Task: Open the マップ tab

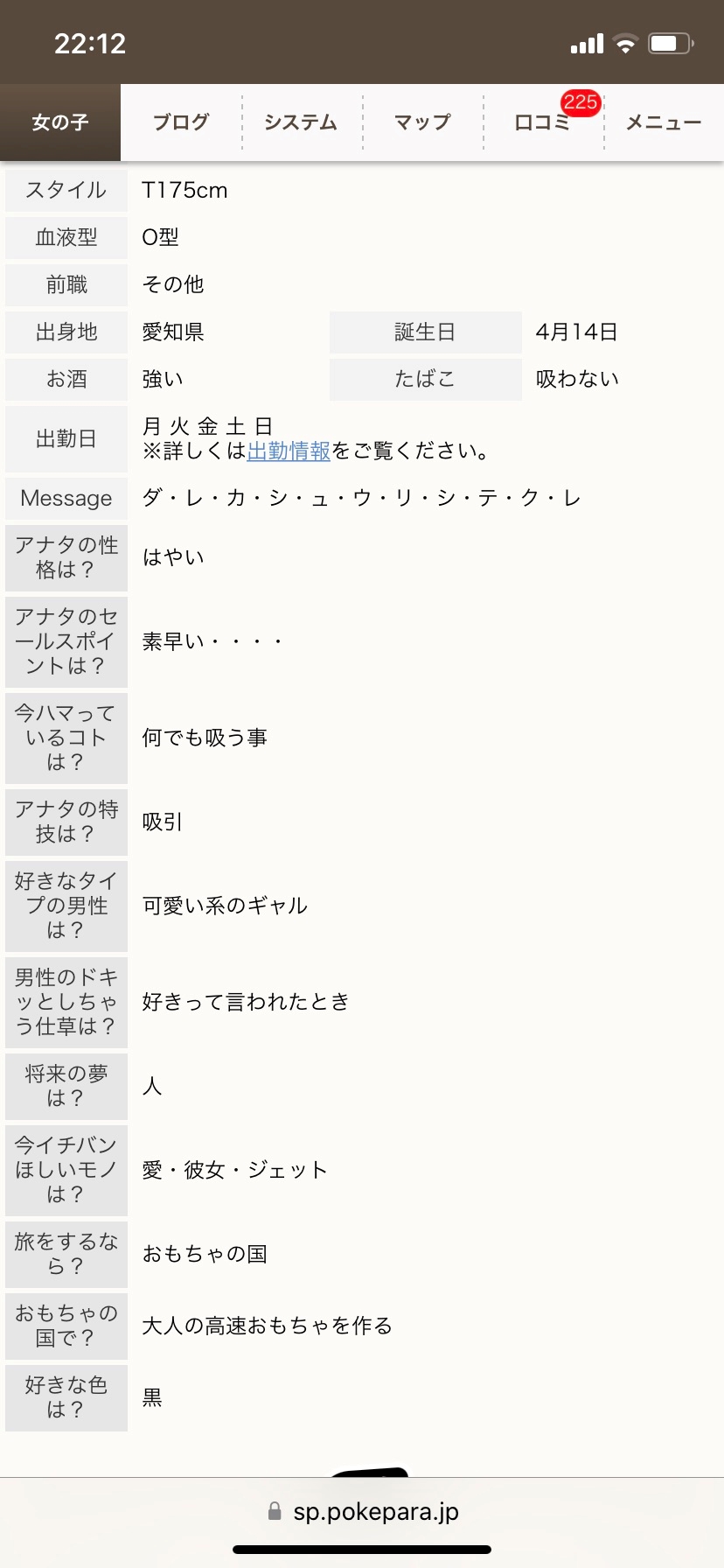Action: point(422,122)
